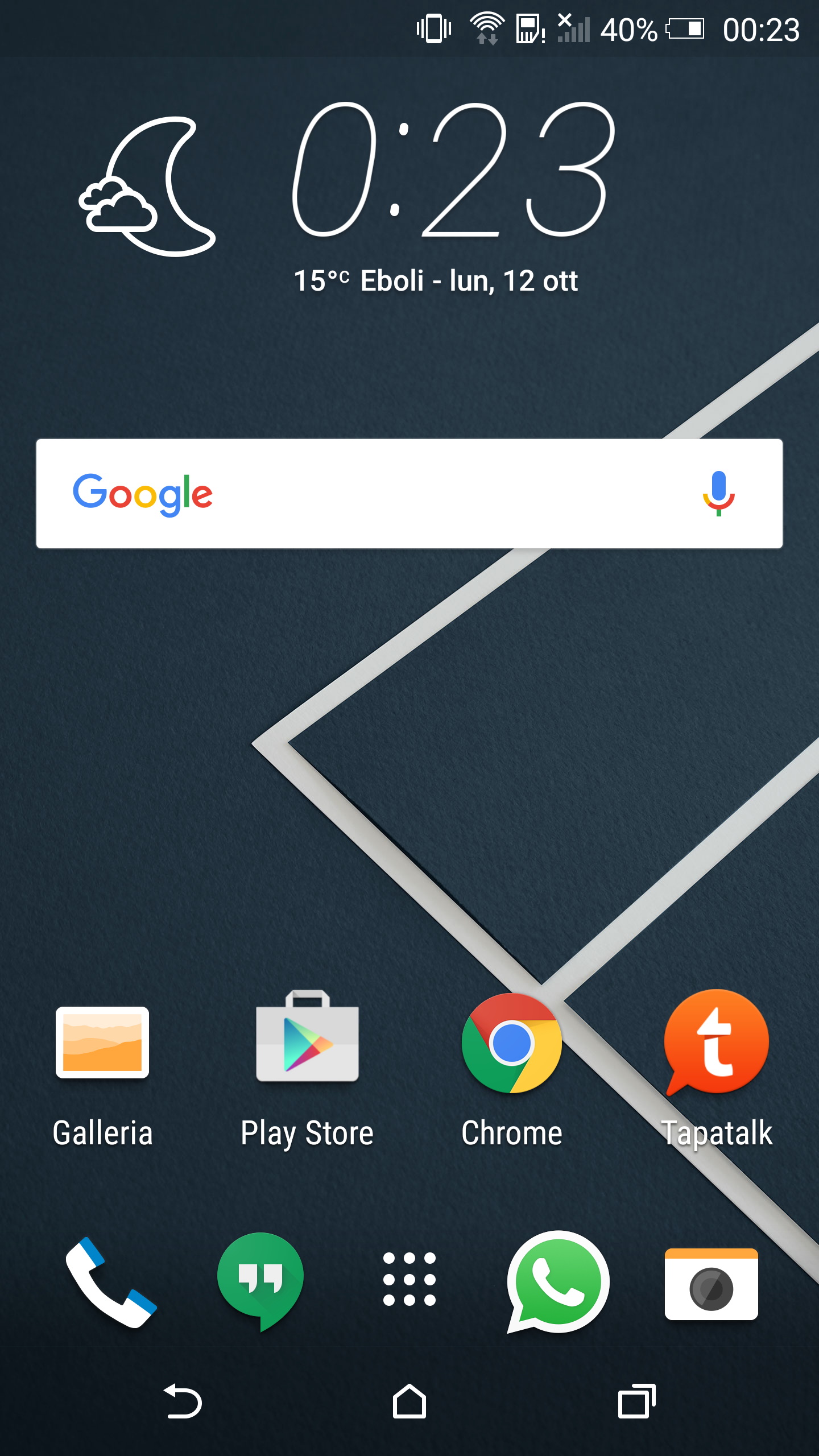The height and width of the screenshot is (1456, 819).
Task: Go back with the navigation bar
Action: click(x=183, y=1402)
